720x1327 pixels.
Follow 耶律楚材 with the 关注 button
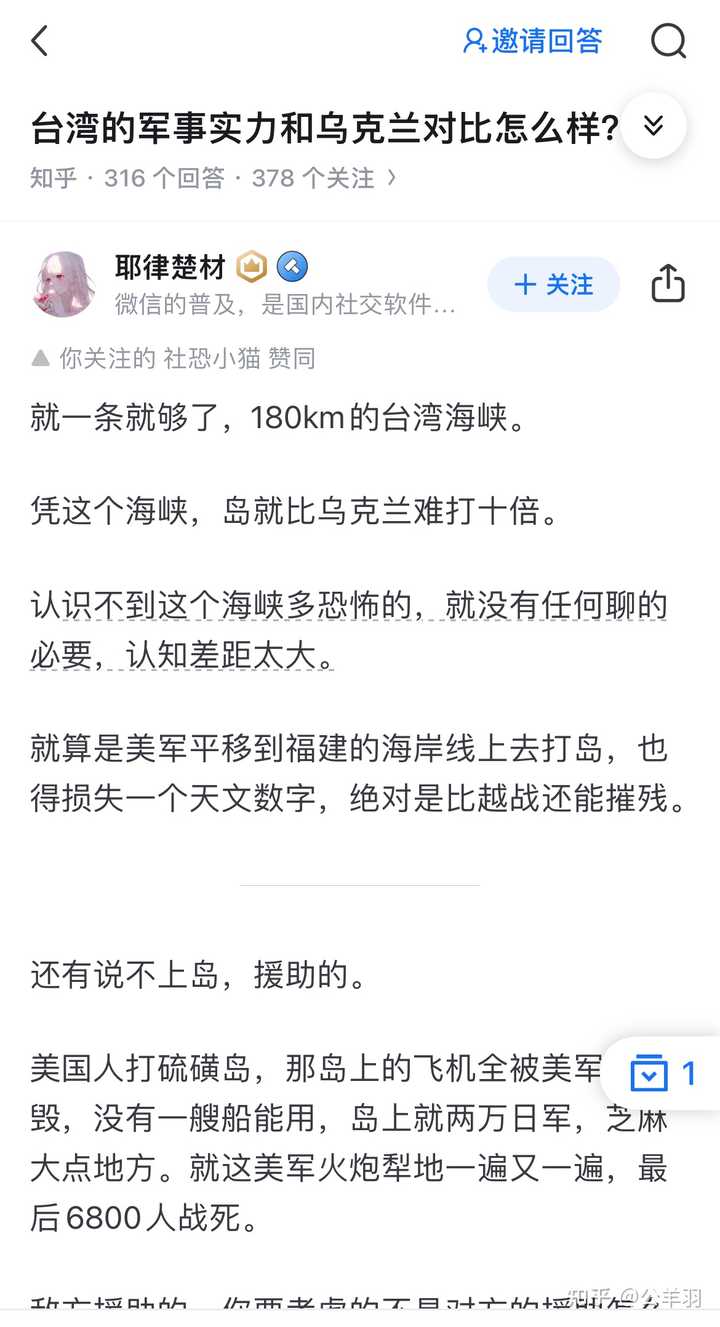point(553,285)
